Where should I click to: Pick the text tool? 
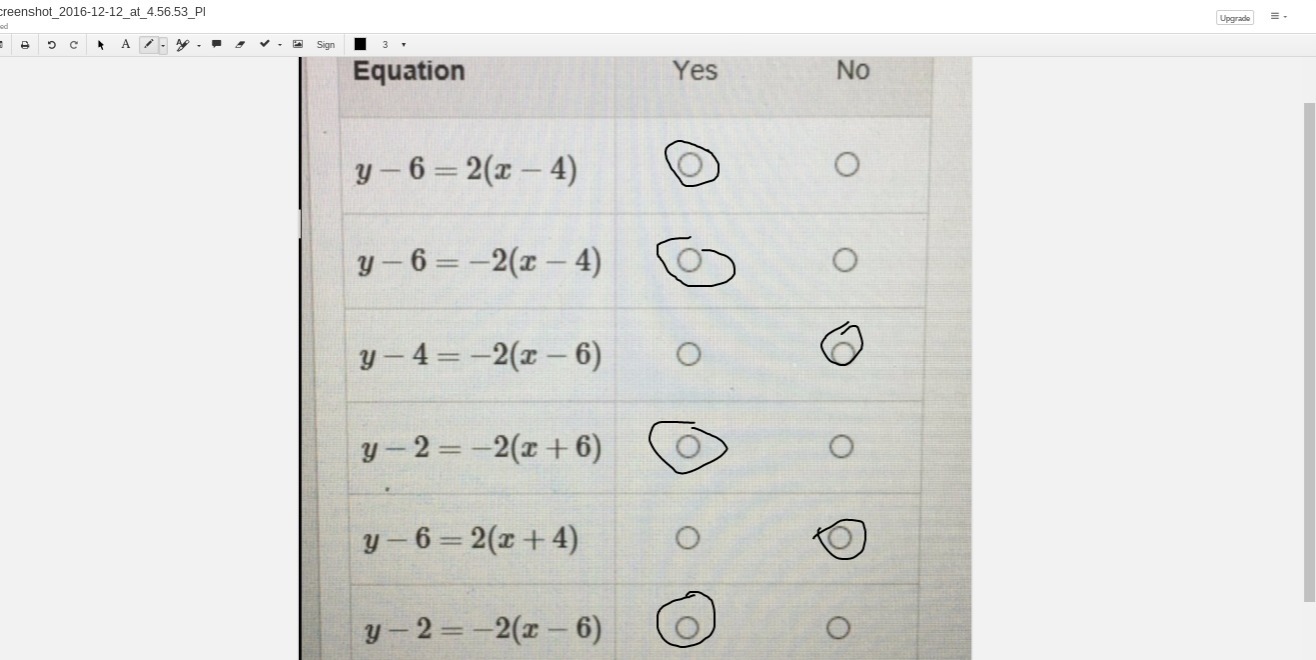tap(125, 44)
